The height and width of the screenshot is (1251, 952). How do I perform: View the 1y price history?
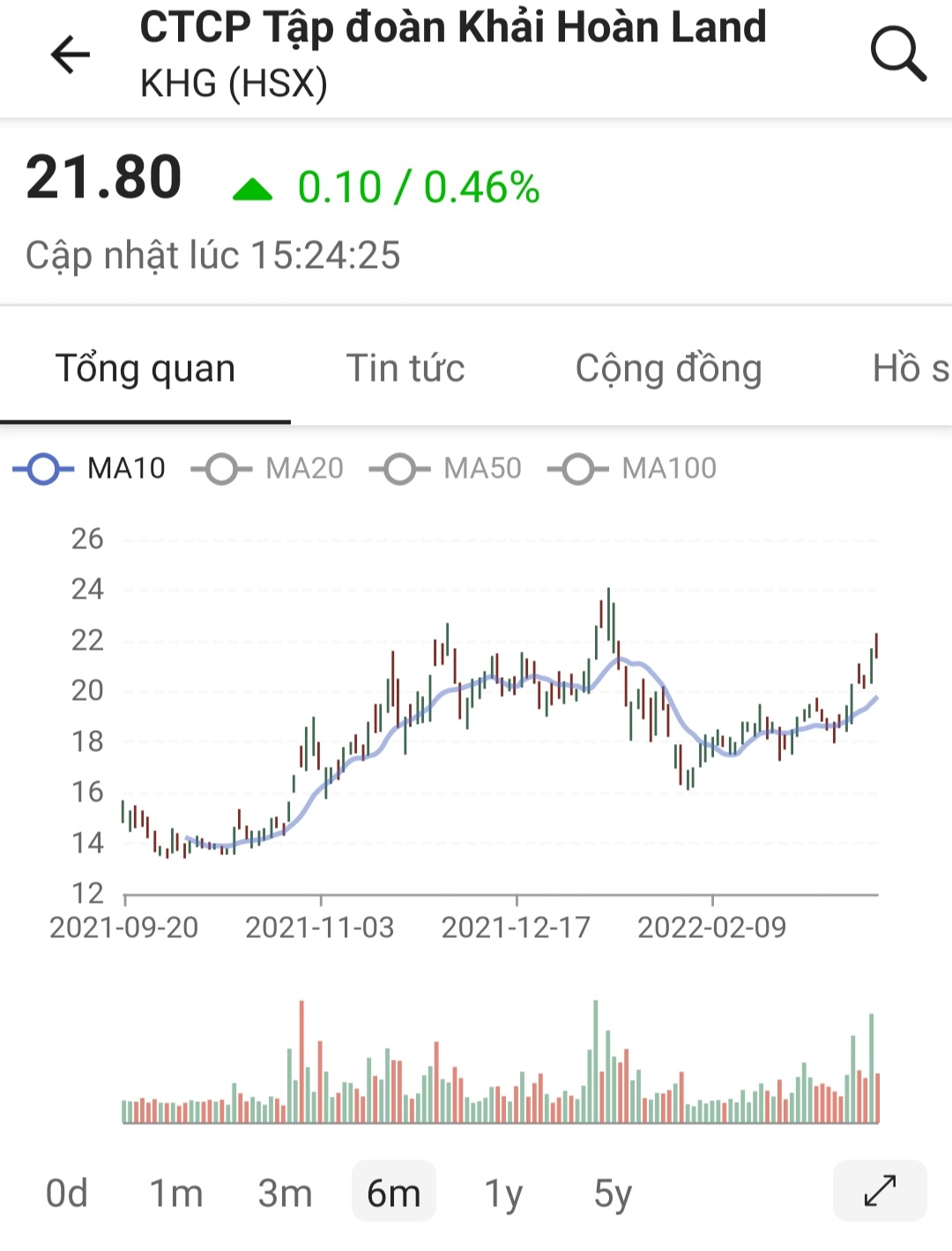[503, 1193]
